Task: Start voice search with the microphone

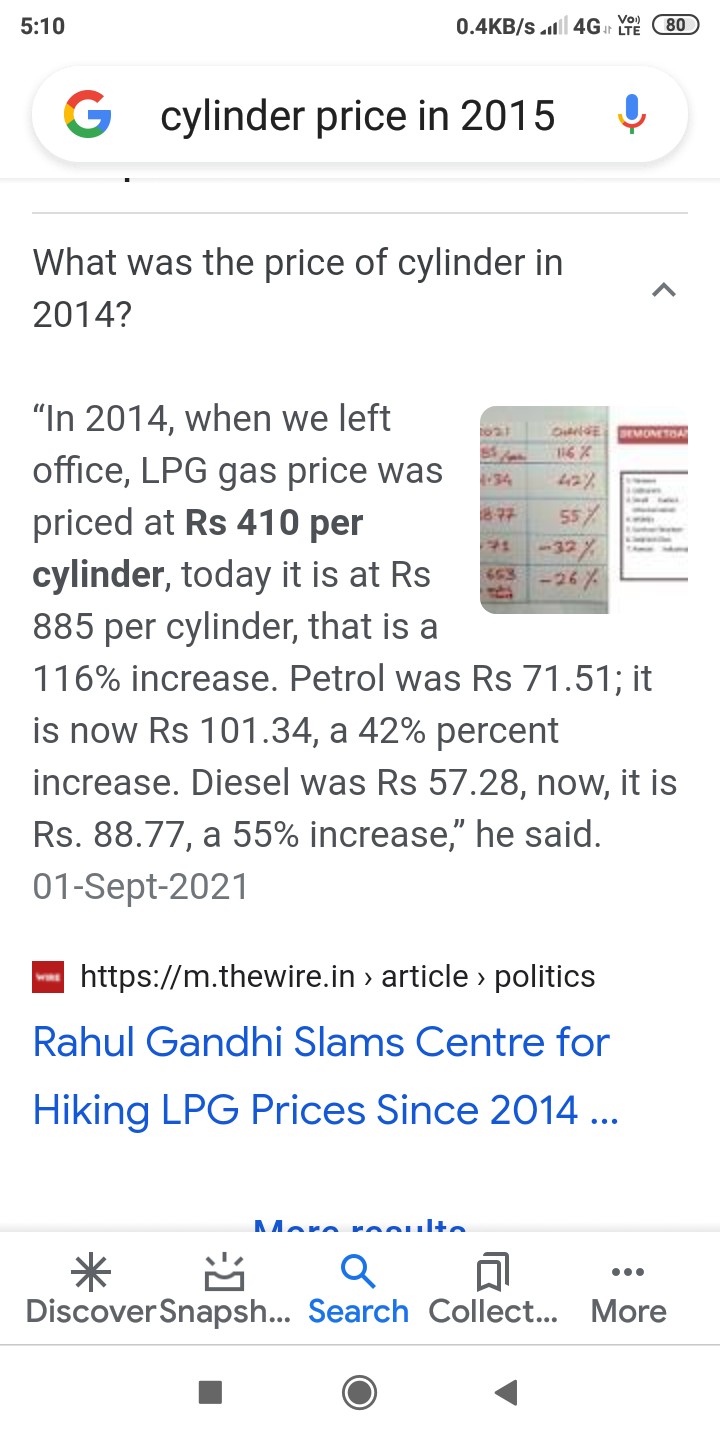Action: [631, 115]
